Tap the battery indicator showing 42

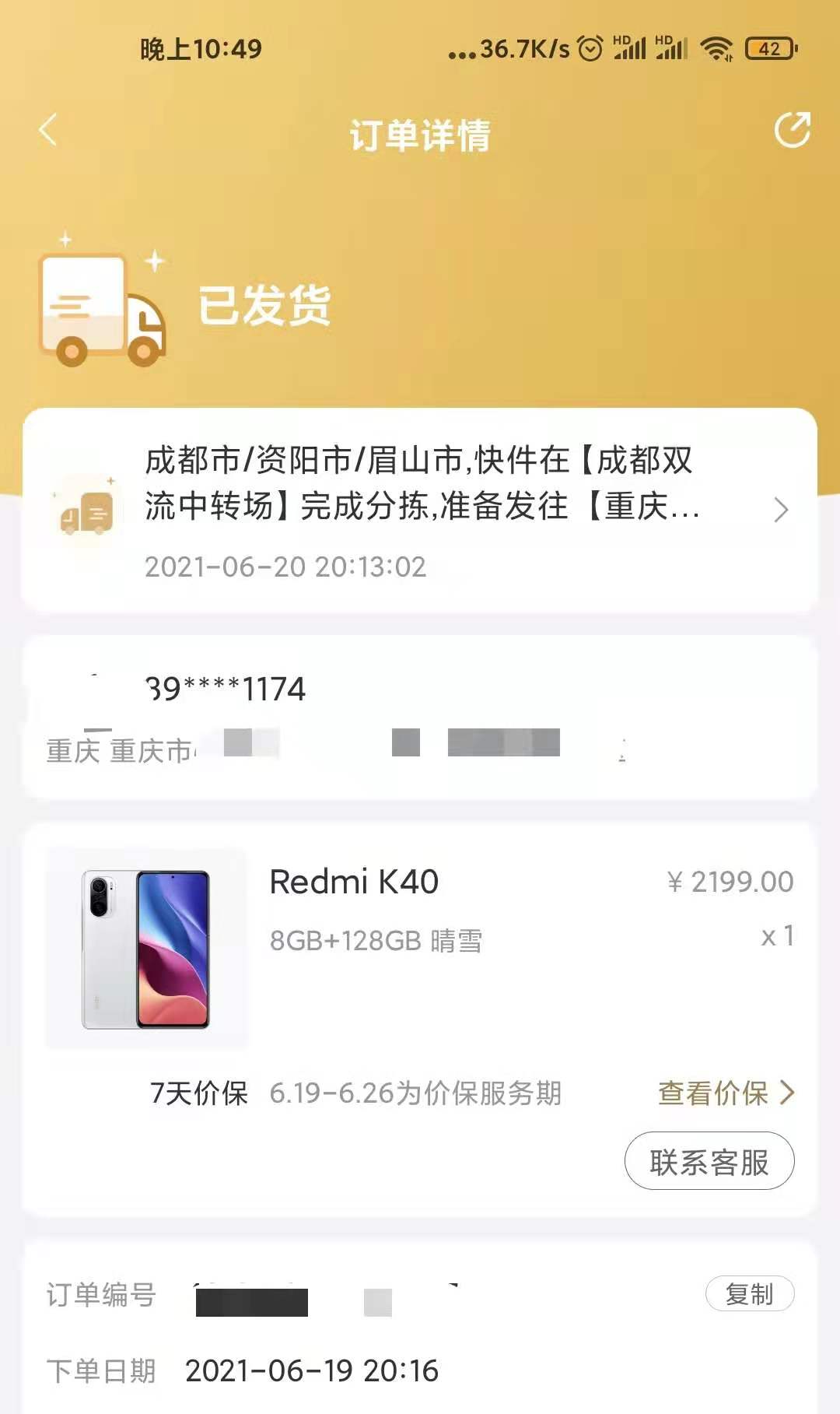pyautogui.click(x=768, y=49)
